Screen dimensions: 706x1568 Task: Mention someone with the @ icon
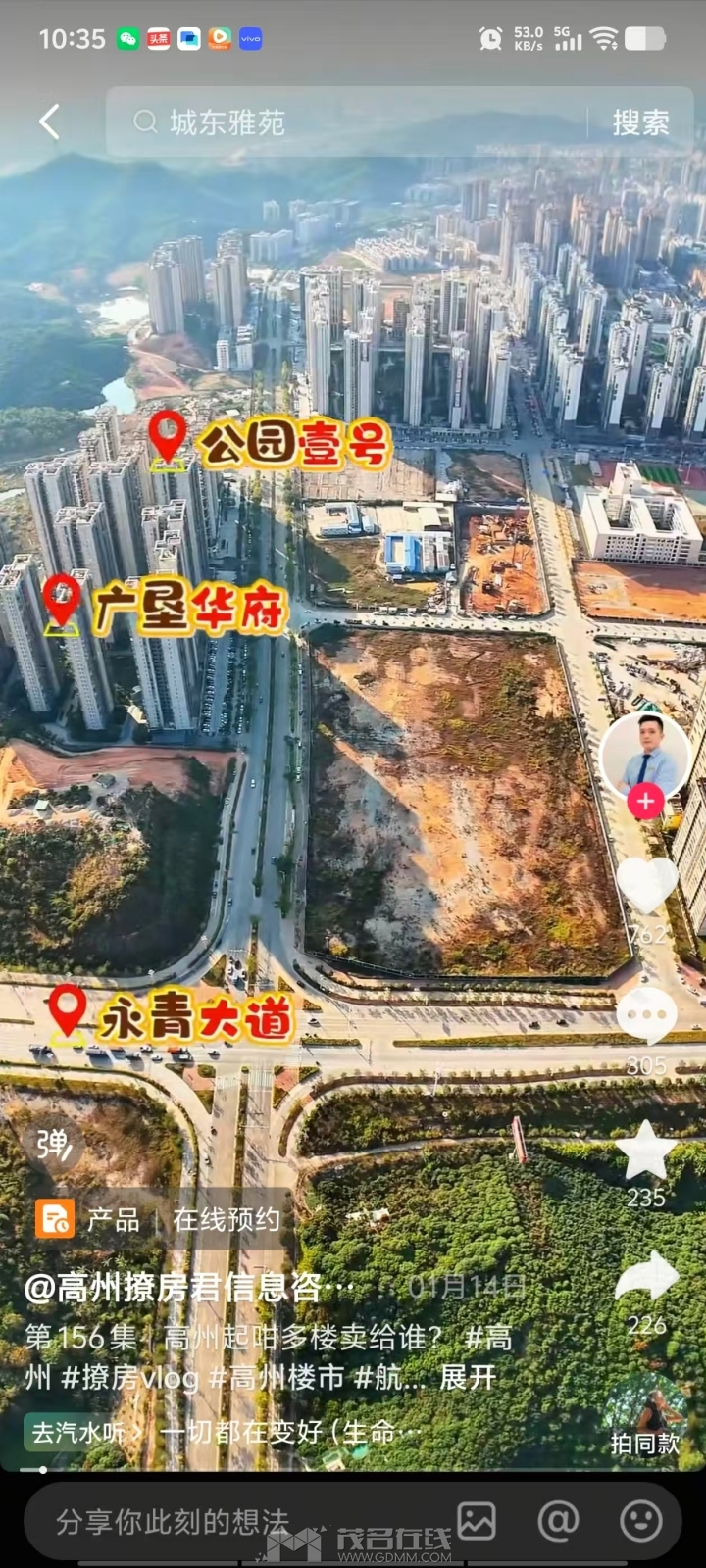click(x=558, y=1521)
